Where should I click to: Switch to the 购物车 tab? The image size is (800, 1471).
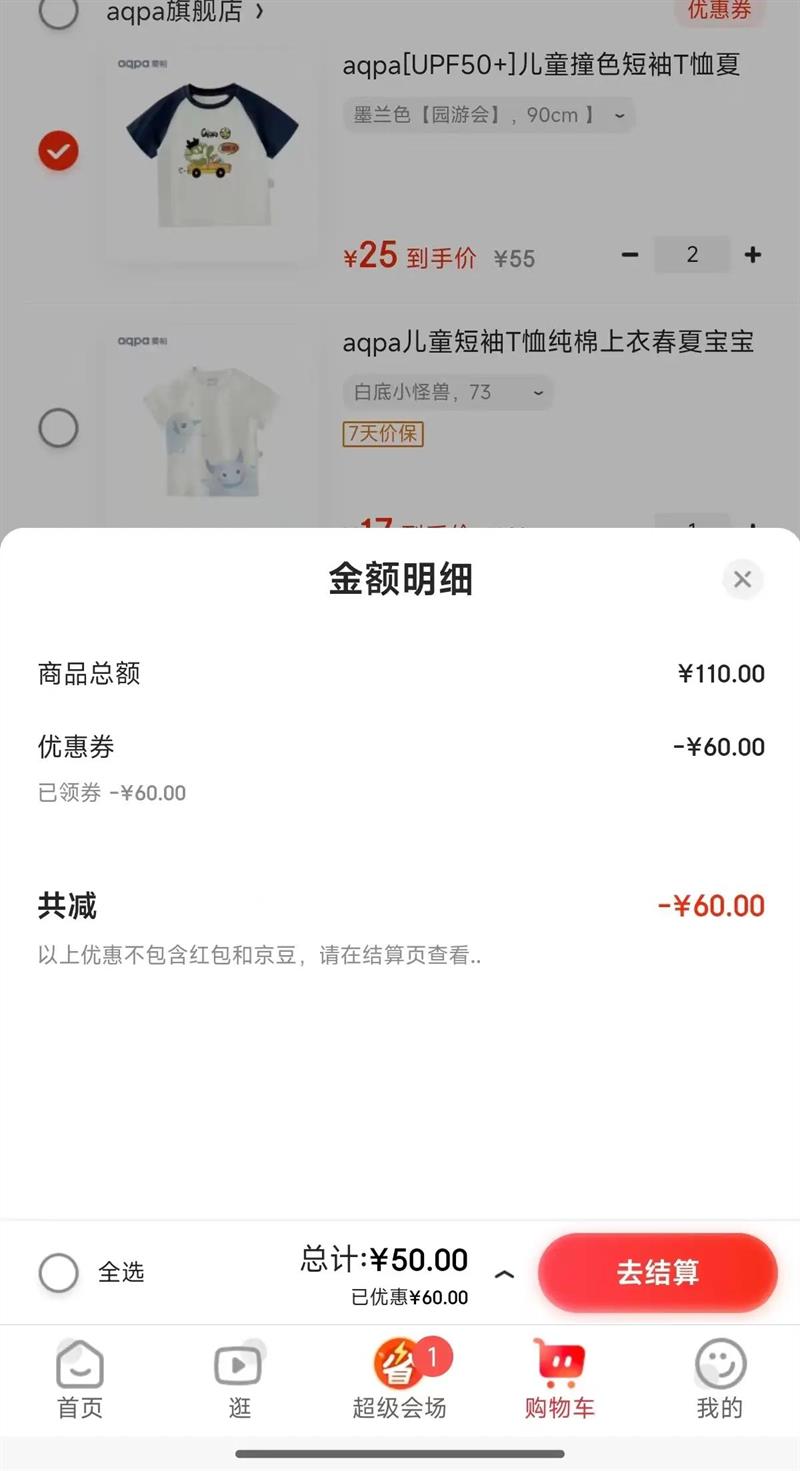click(559, 1382)
